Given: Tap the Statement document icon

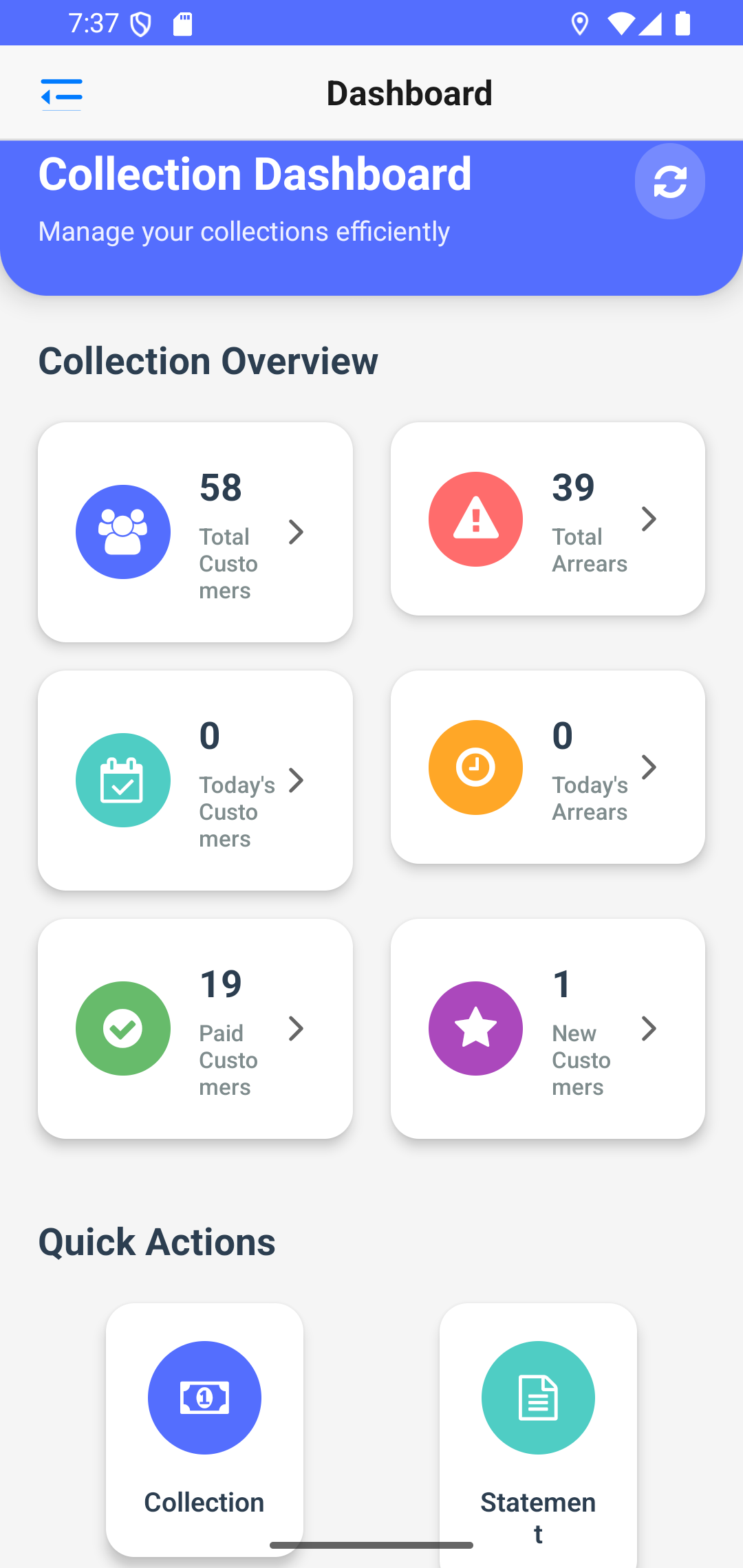Looking at the screenshot, I should coord(538,1397).
